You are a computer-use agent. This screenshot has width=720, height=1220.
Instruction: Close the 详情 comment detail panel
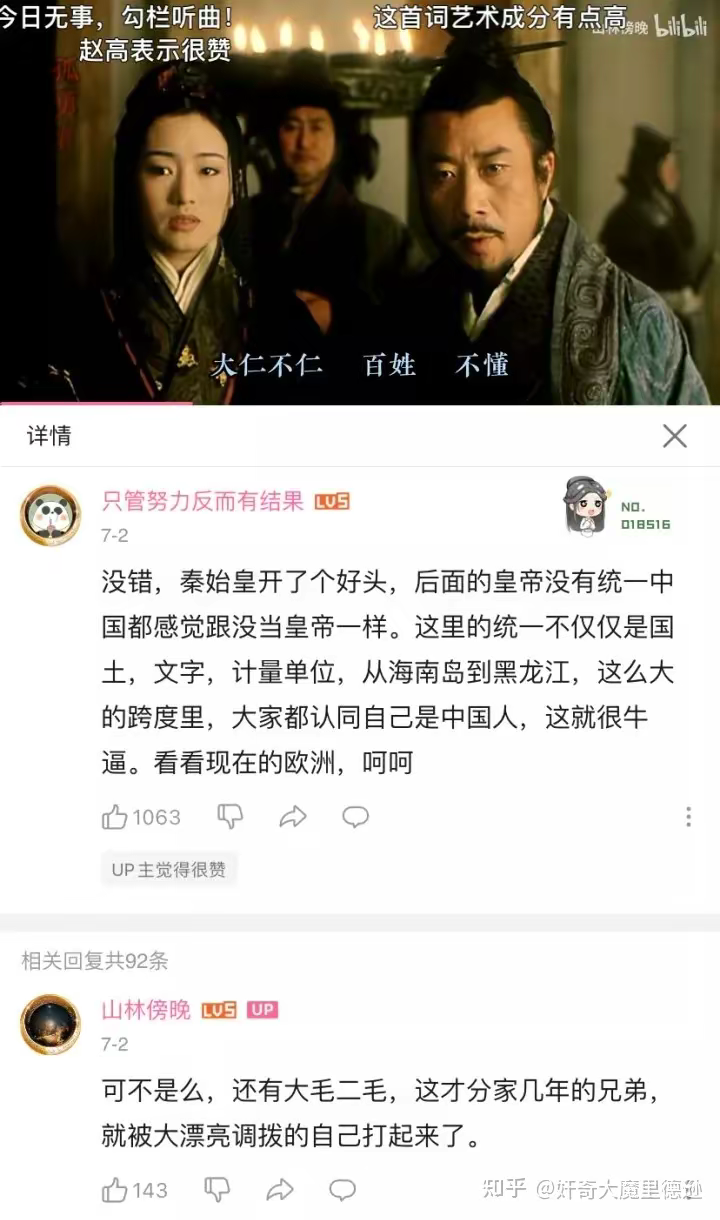point(675,436)
